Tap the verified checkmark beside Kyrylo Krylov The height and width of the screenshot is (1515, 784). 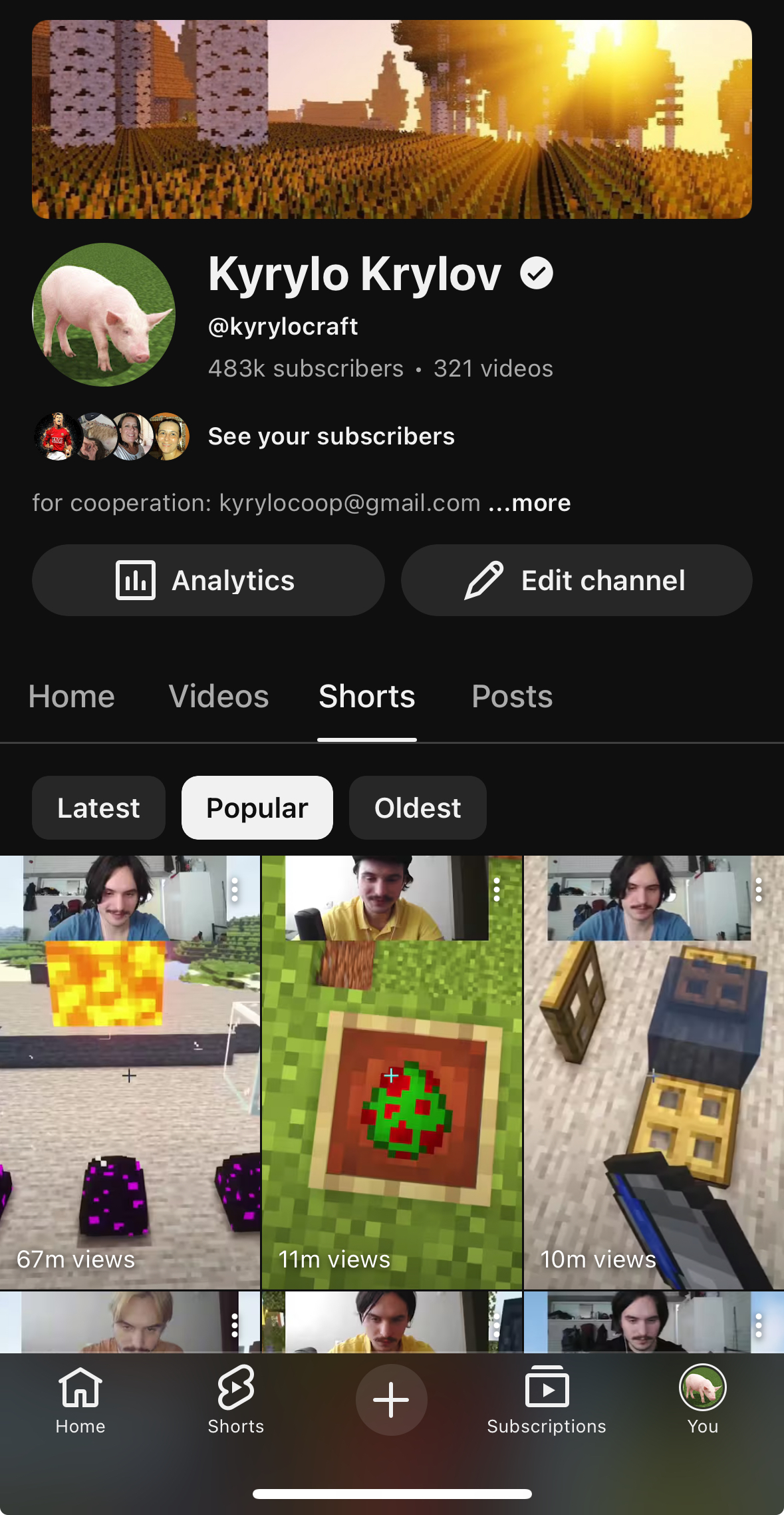[537, 273]
